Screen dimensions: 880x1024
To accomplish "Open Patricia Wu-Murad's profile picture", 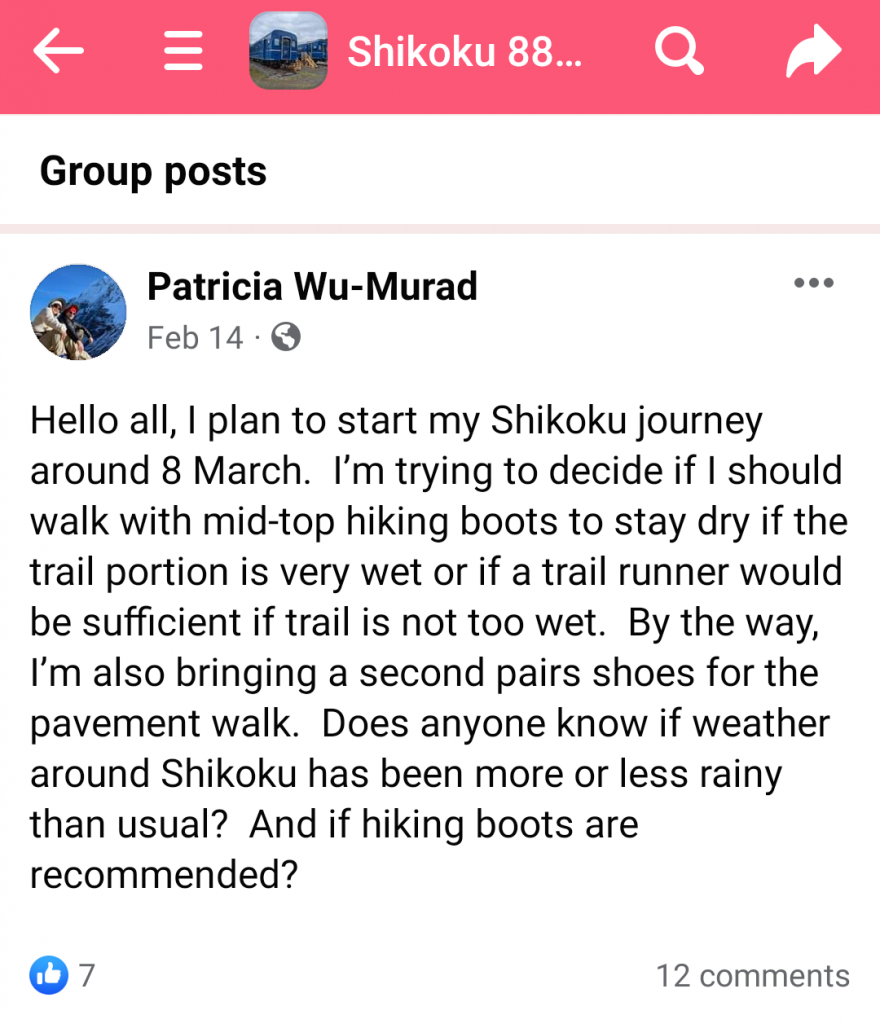I will coord(79,311).
